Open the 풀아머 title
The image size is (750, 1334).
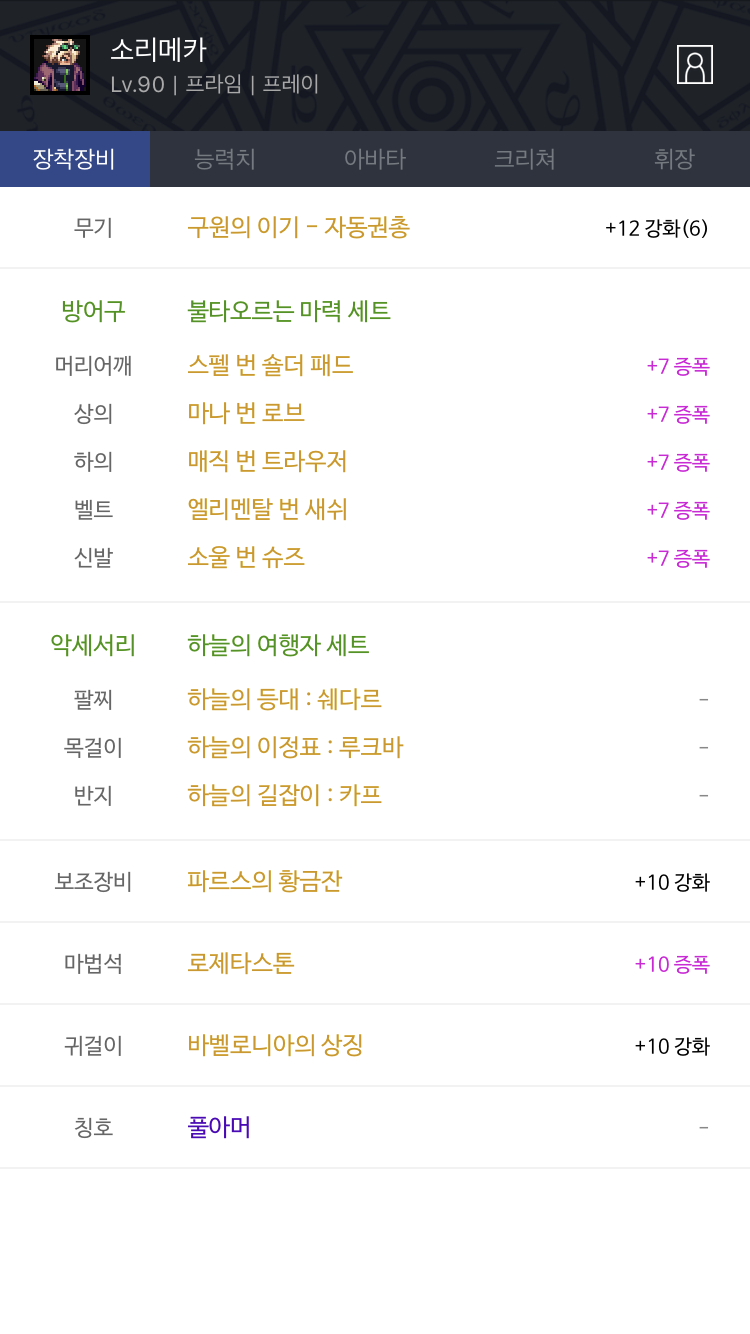[219, 1127]
